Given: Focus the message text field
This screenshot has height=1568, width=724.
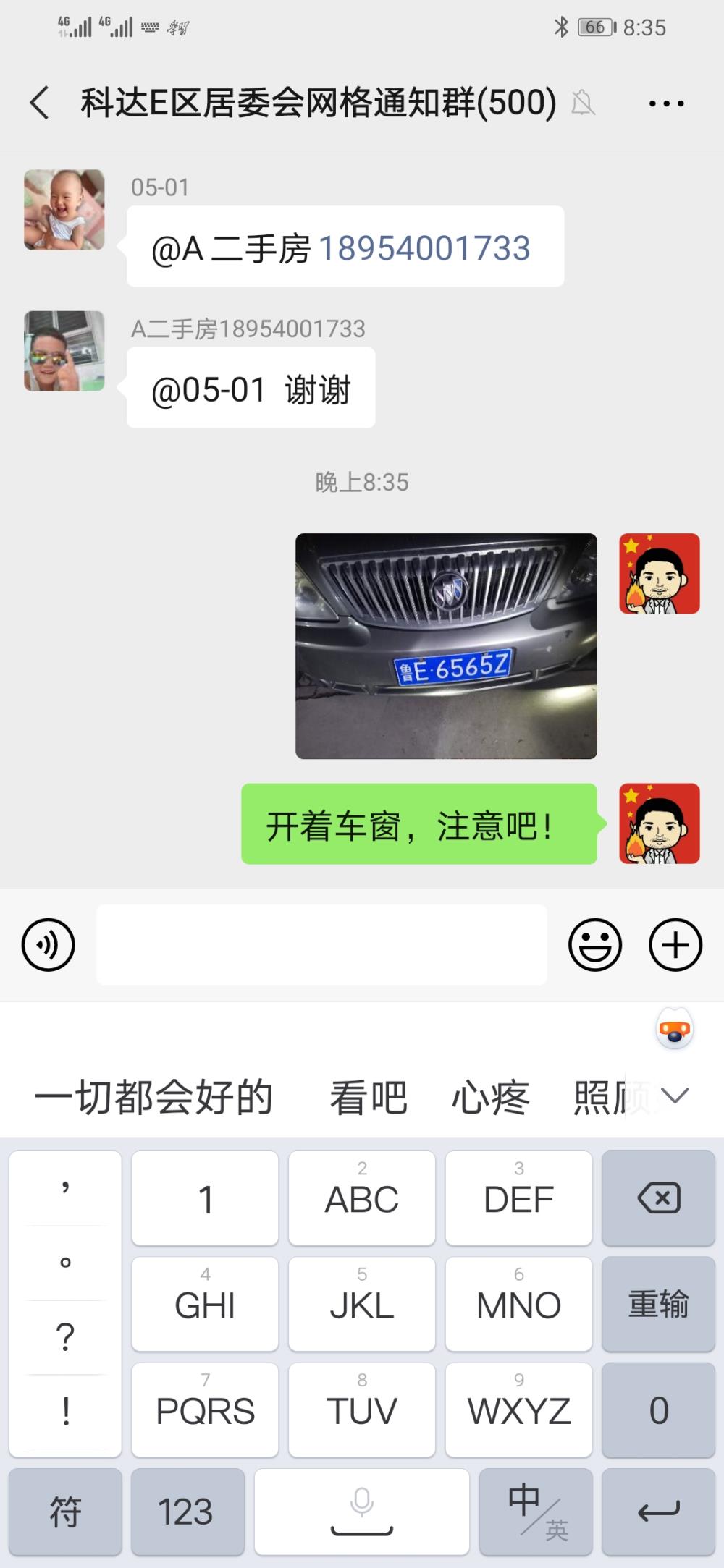Looking at the screenshot, I should pos(321,944).
